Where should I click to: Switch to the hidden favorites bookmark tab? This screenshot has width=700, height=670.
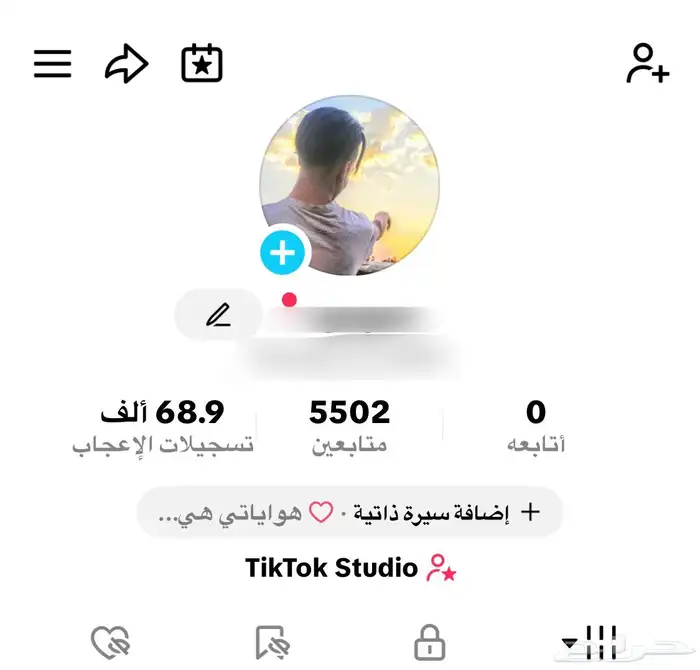coord(272,642)
